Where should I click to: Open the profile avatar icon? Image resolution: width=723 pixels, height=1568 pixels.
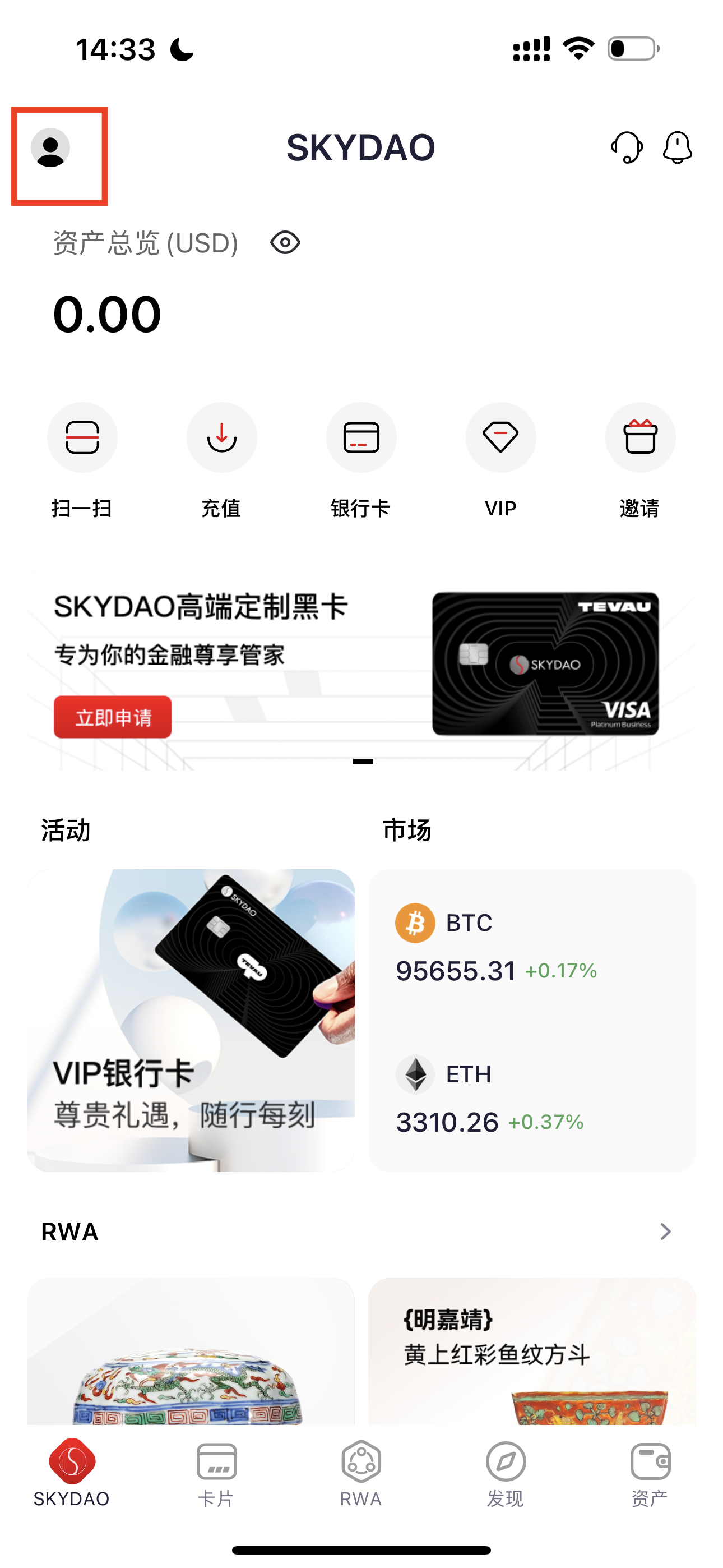pos(50,148)
